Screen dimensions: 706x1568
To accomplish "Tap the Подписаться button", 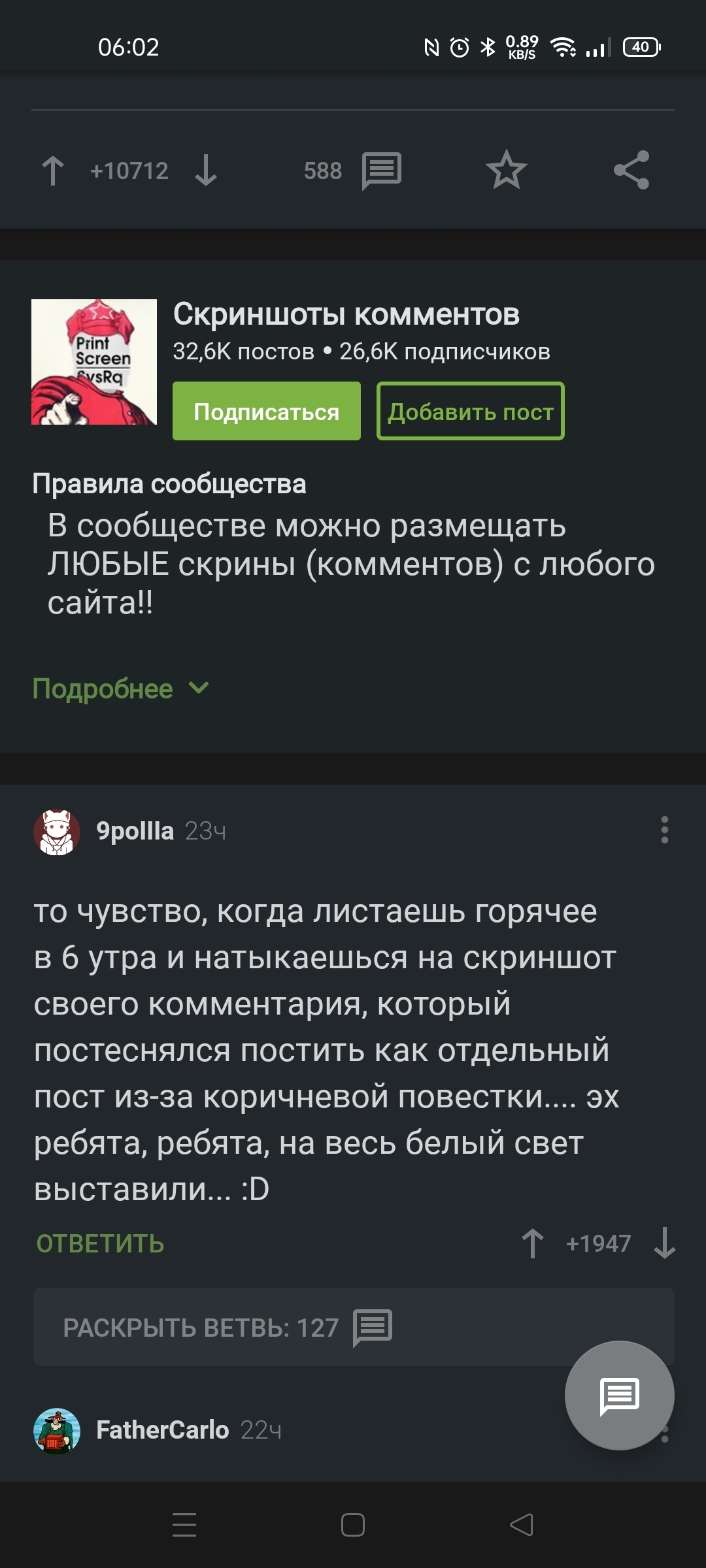I will 267,412.
